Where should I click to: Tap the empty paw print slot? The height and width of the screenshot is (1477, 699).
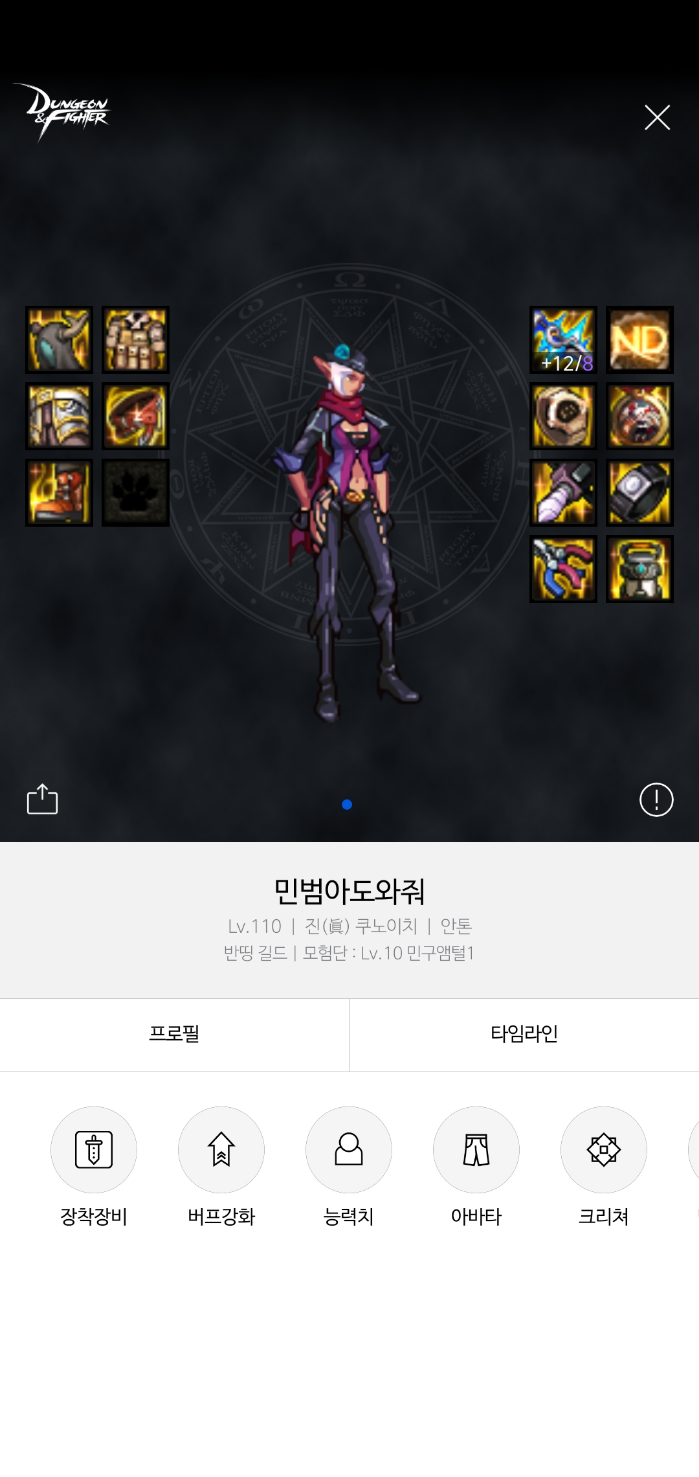tap(135, 492)
